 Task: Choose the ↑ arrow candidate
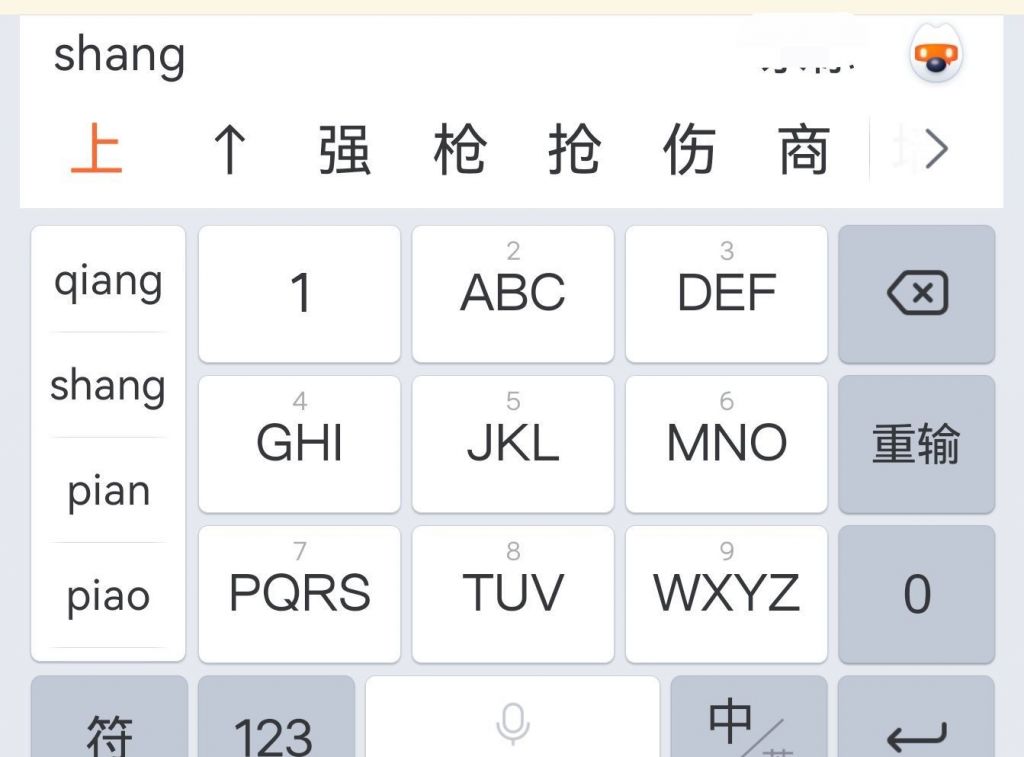(x=230, y=151)
